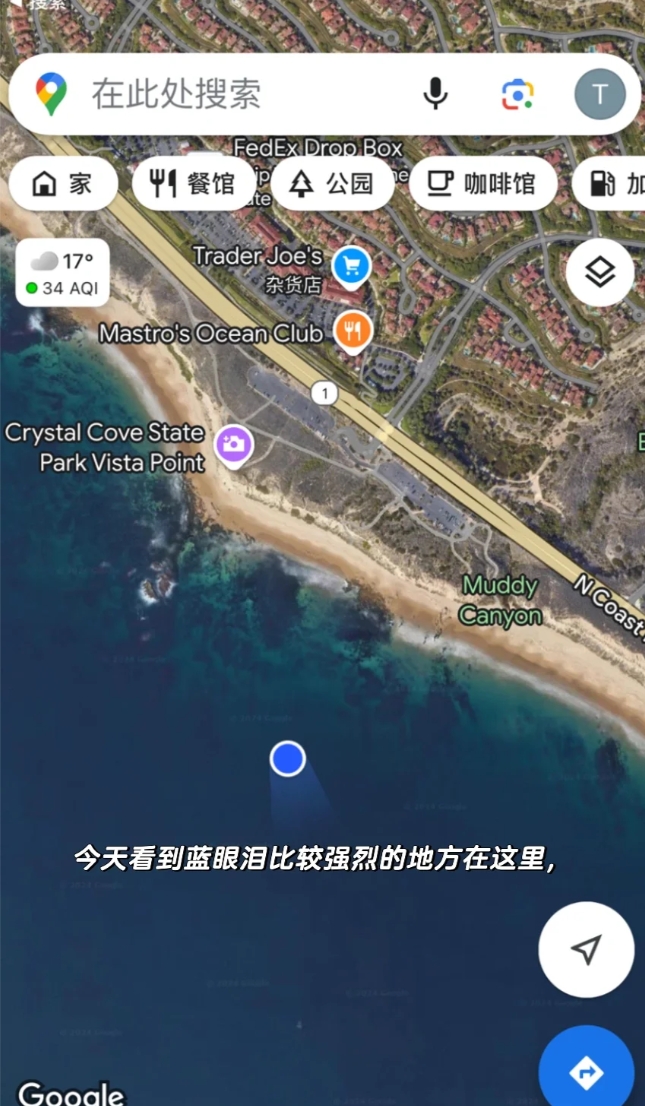Image resolution: width=645 pixels, height=1106 pixels.
Task: Start directions with the blue button
Action: tap(586, 1072)
